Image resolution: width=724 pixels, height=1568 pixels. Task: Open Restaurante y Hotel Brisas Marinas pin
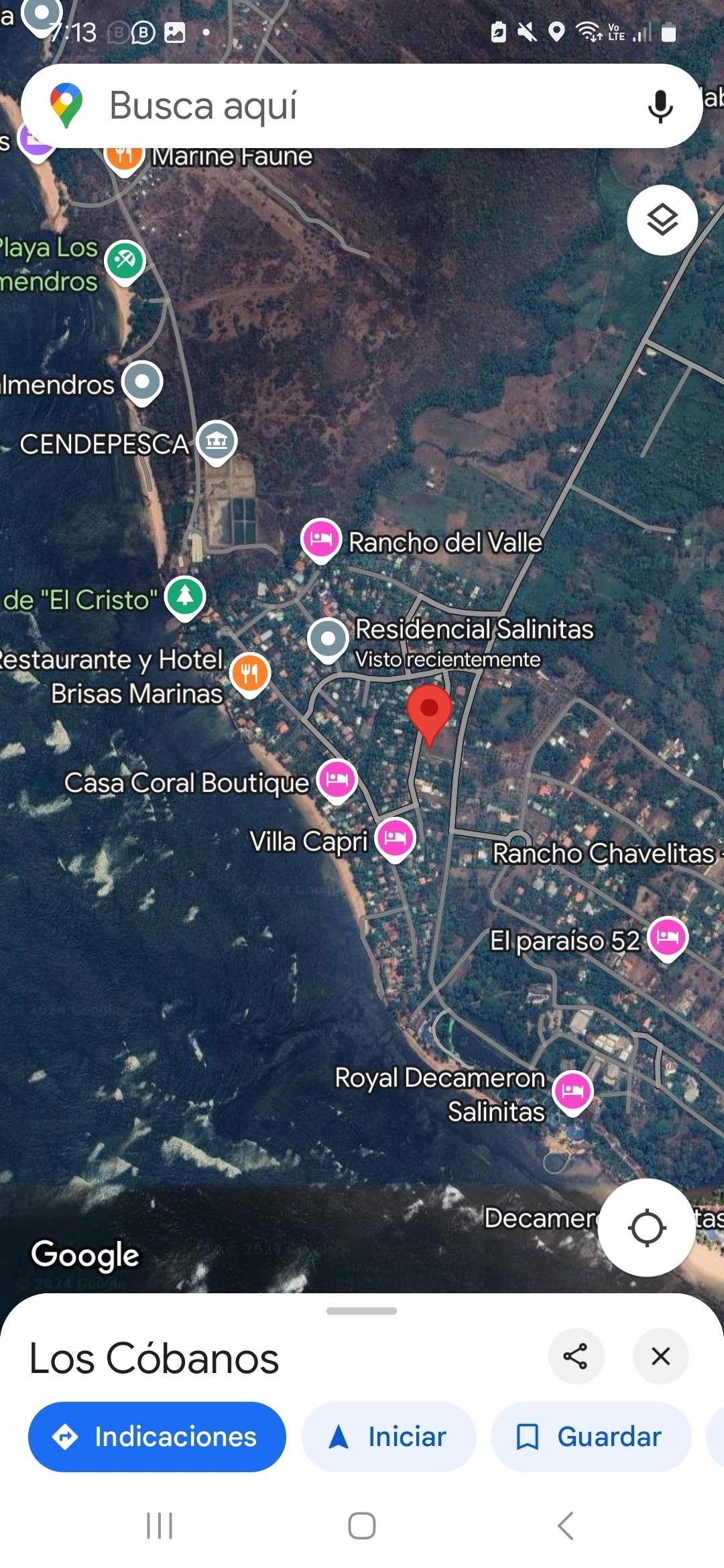pyautogui.click(x=250, y=673)
